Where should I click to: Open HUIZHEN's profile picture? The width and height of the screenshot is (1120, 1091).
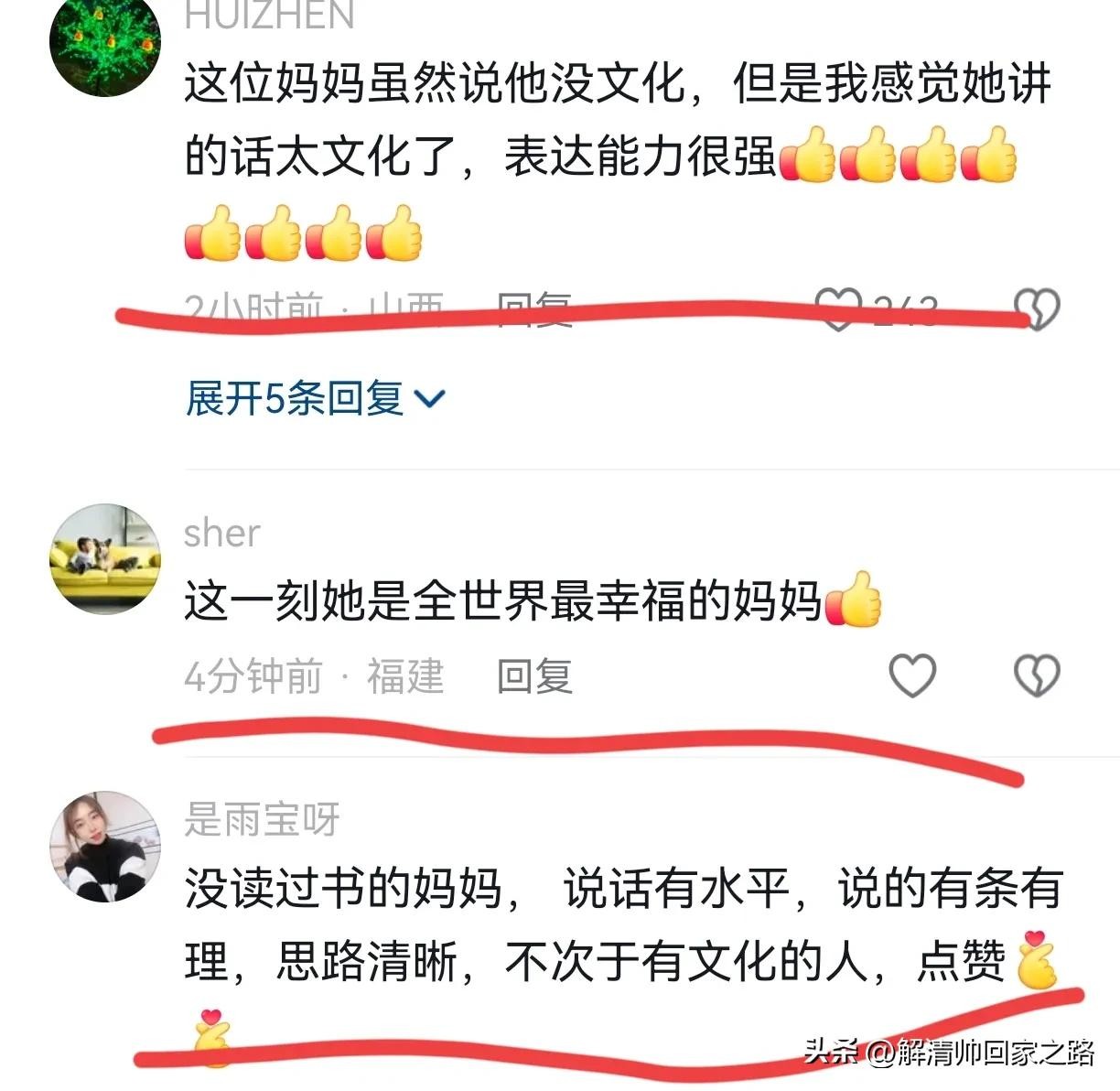pyautogui.click(x=104, y=44)
